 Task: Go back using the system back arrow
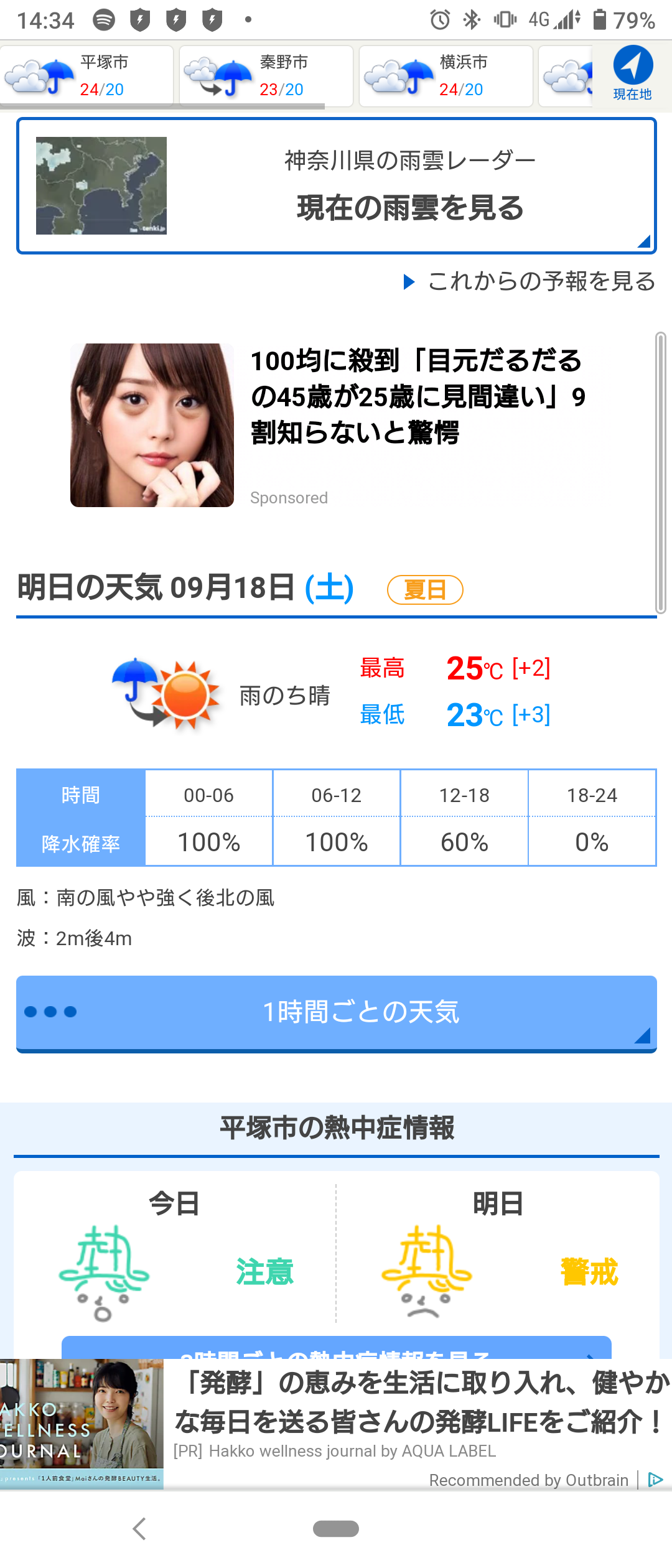click(x=139, y=1528)
